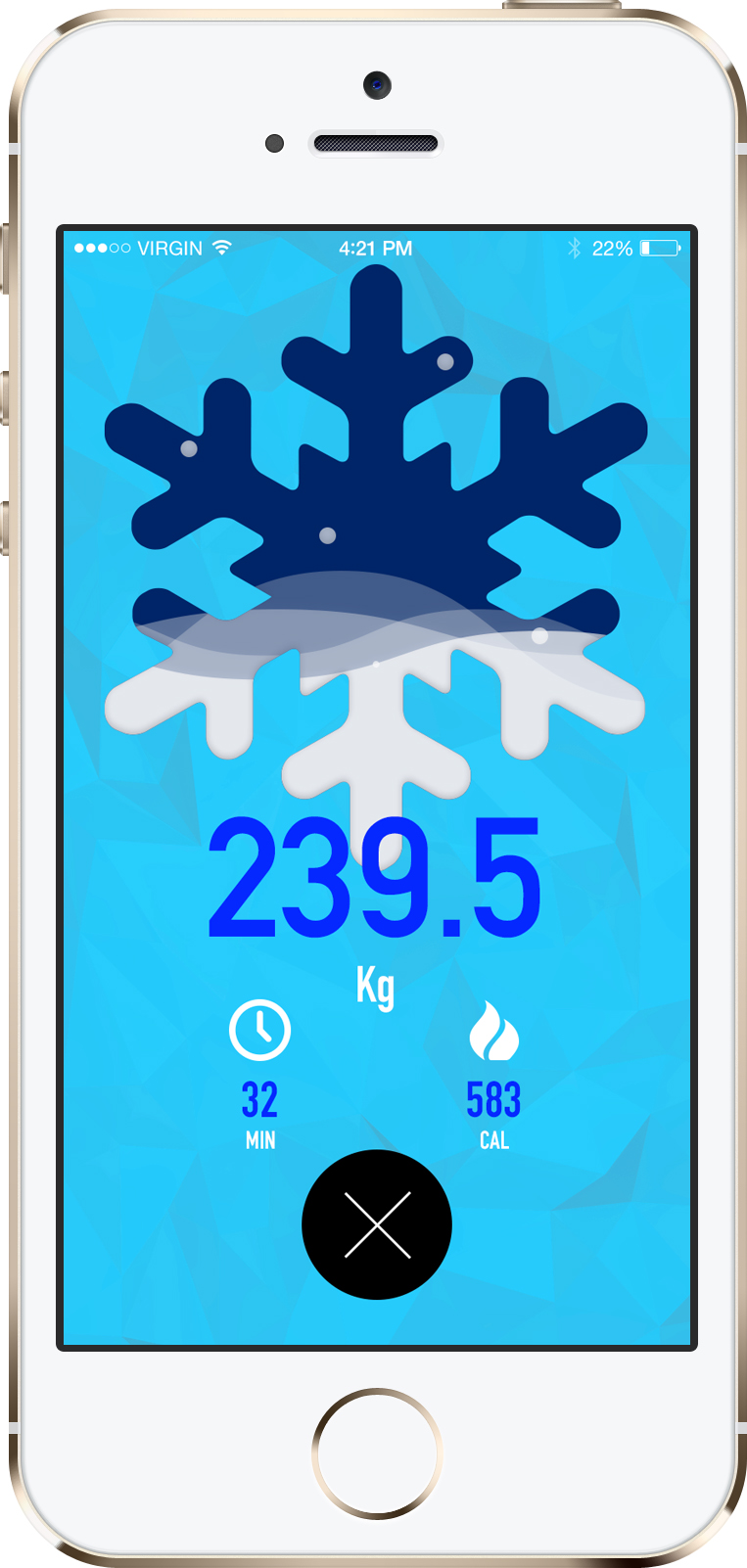The height and width of the screenshot is (1568, 747).
Task: Tap the black X close button
Action: (377, 1224)
